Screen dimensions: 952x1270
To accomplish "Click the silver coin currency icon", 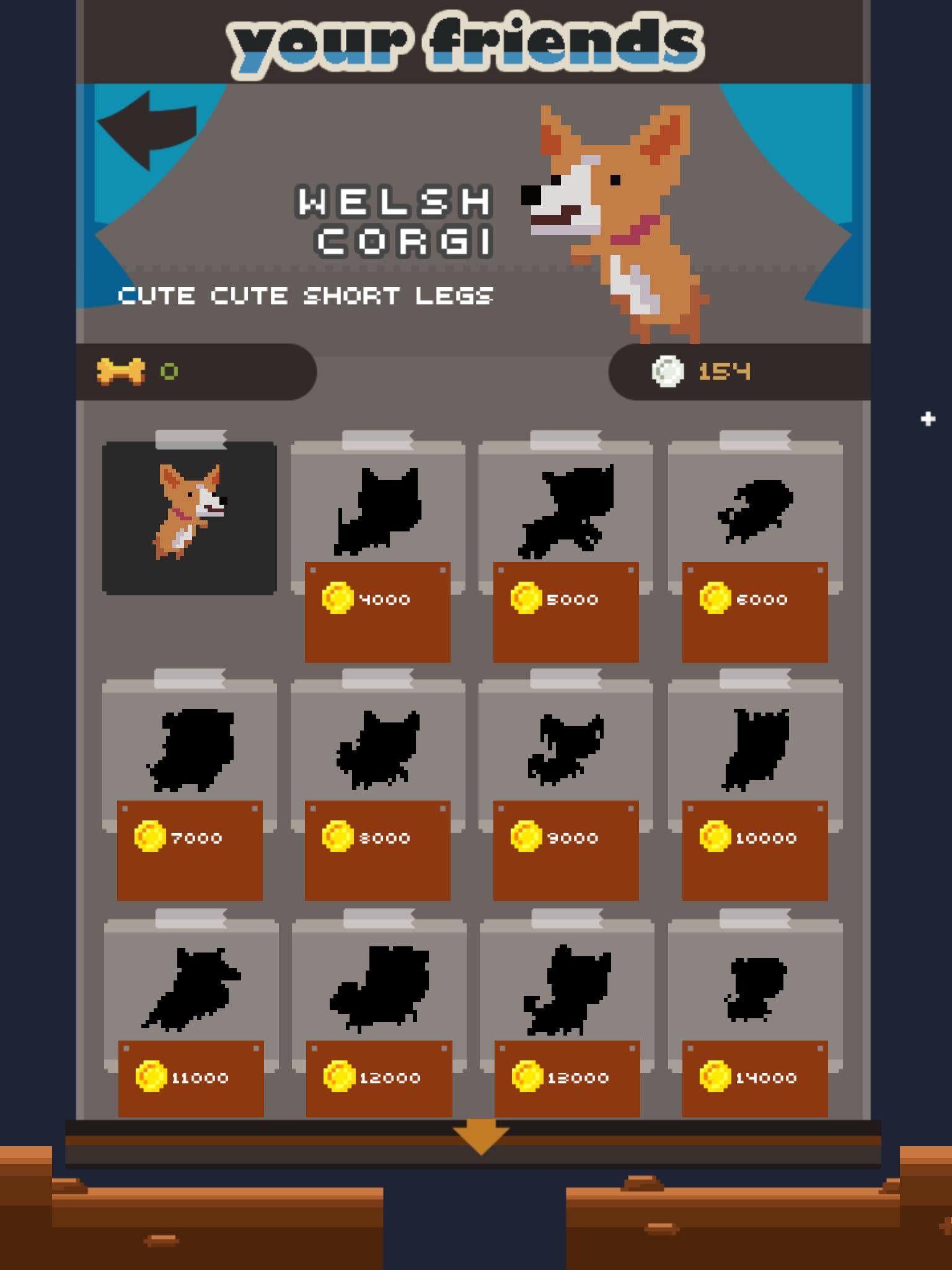I will 668,371.
